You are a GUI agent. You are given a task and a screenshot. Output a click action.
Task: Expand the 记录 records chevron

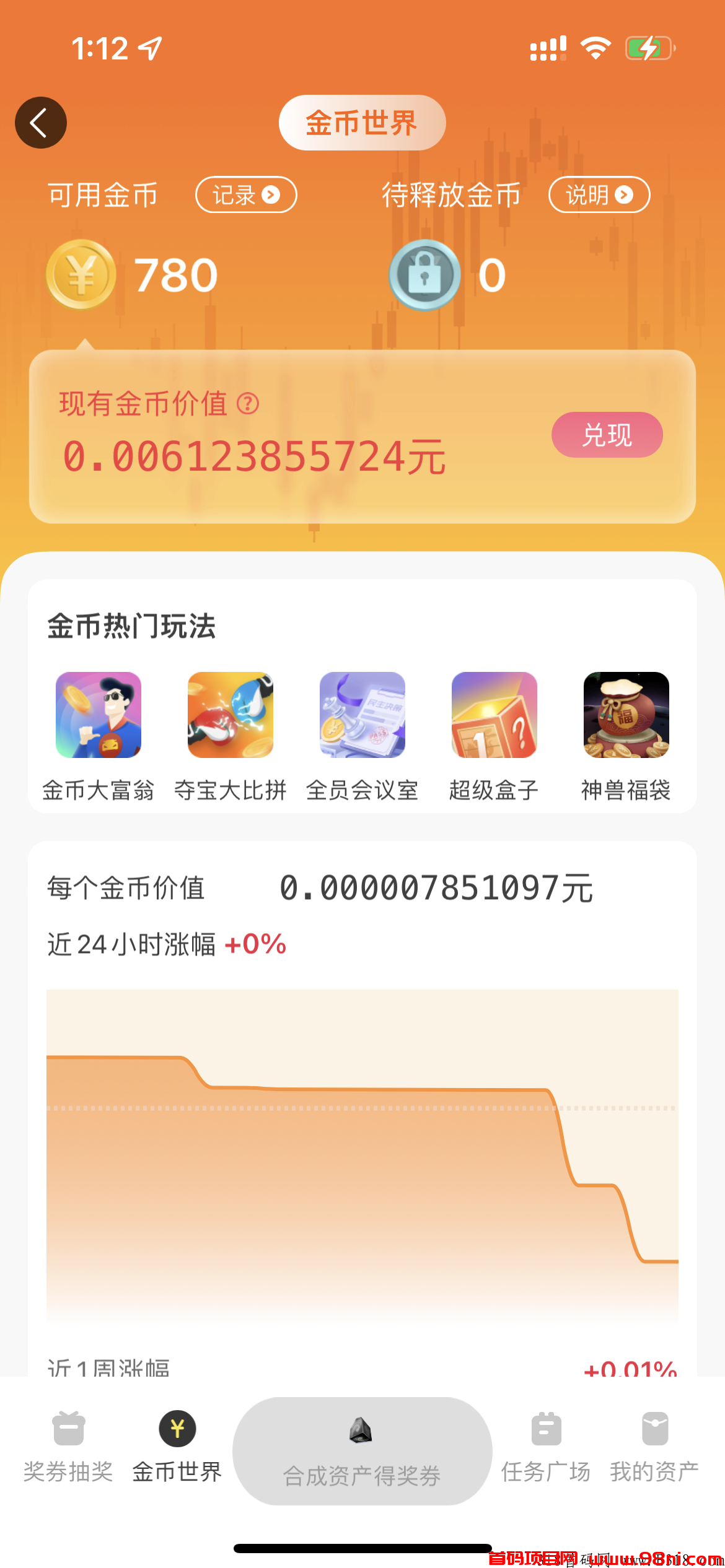click(271, 194)
